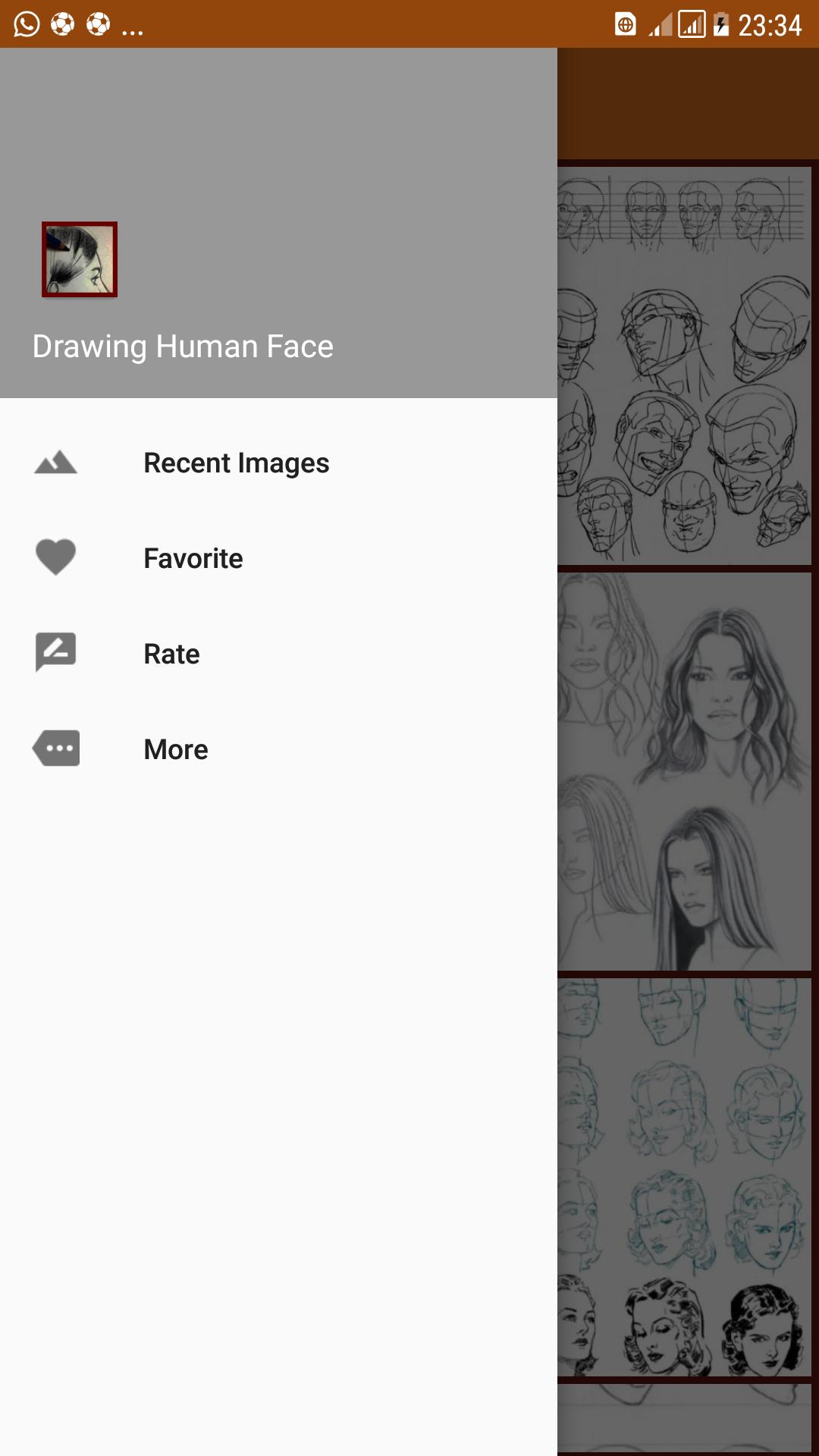Open Recent Images from the drawer
Screen dimensions: 819x1456
236,463
